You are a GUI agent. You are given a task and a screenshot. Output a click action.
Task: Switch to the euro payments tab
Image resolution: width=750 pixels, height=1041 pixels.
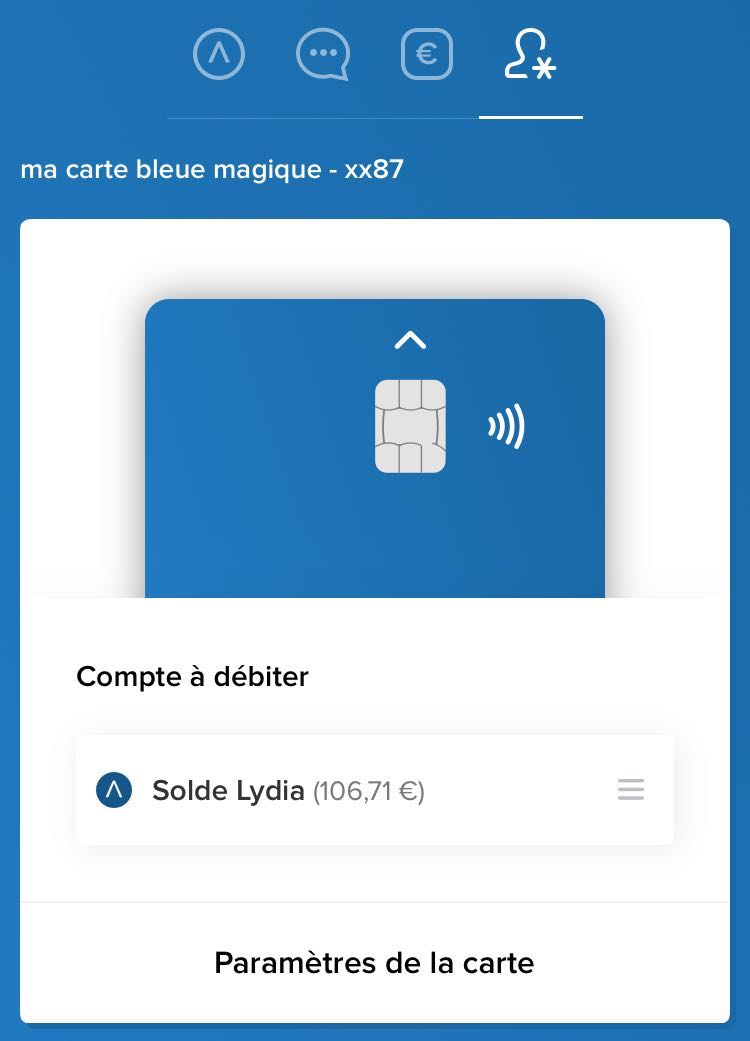coord(427,55)
